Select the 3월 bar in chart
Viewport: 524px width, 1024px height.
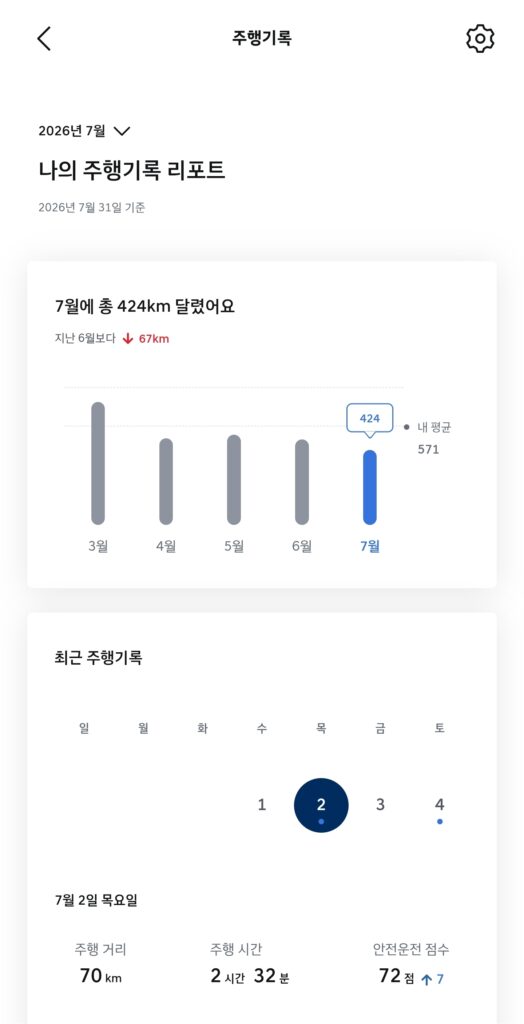pos(98,463)
